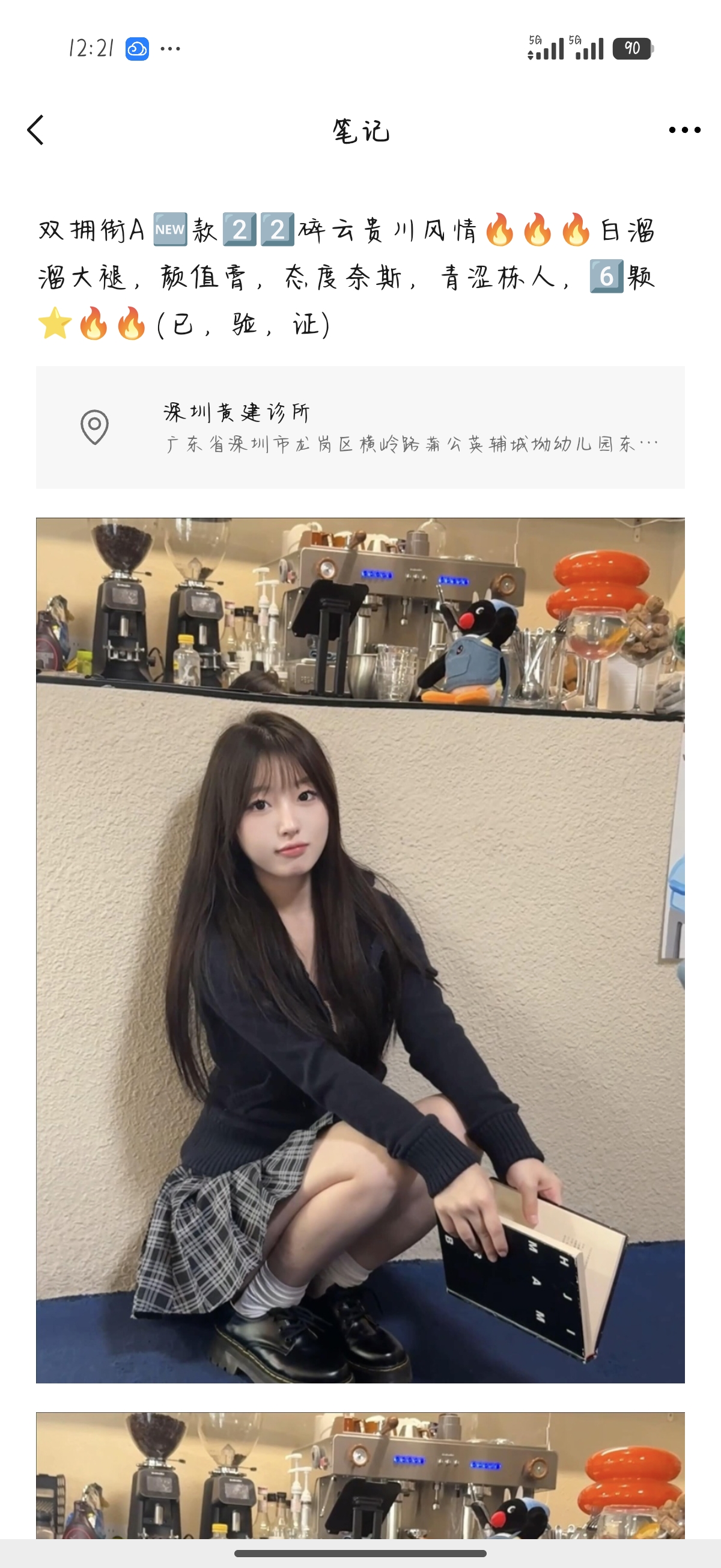The width and height of the screenshot is (721, 1568).
Task: Open the 深圳黄建诊所 location card
Action: coord(360,427)
